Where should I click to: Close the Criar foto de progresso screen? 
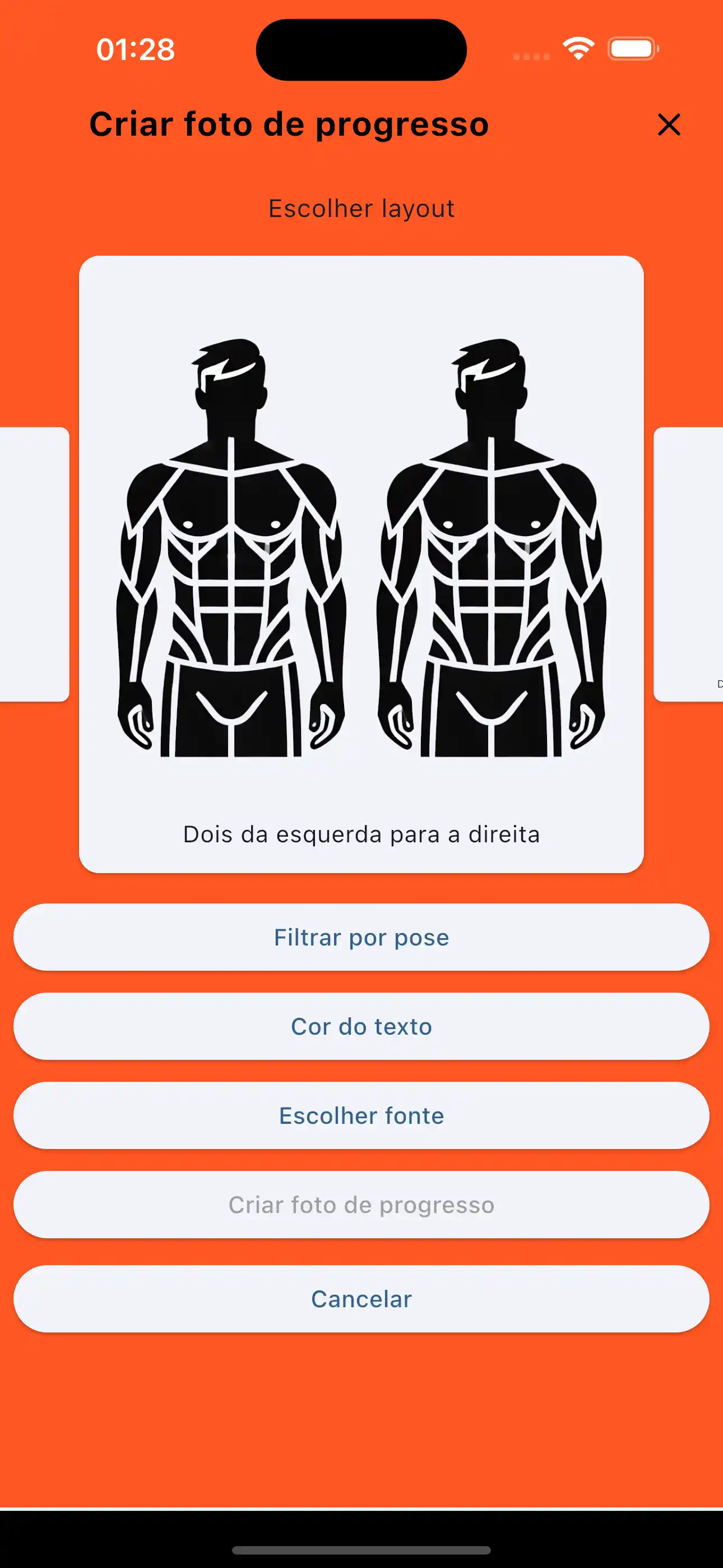669,125
